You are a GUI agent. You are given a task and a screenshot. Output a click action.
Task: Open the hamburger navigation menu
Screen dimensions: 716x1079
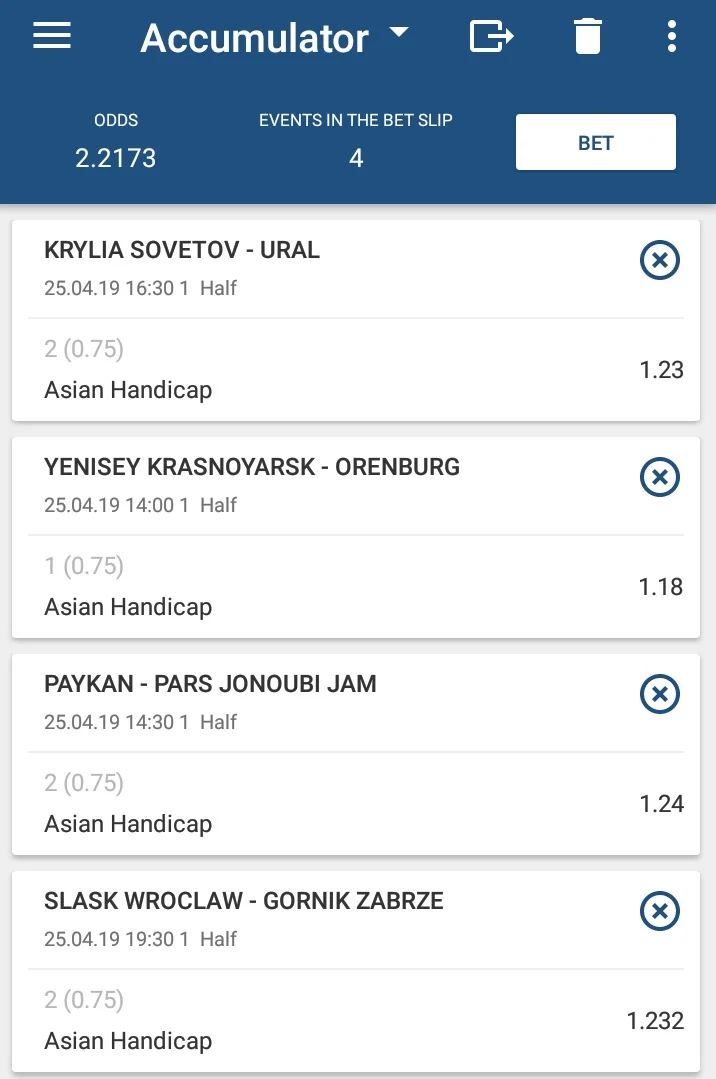point(52,36)
